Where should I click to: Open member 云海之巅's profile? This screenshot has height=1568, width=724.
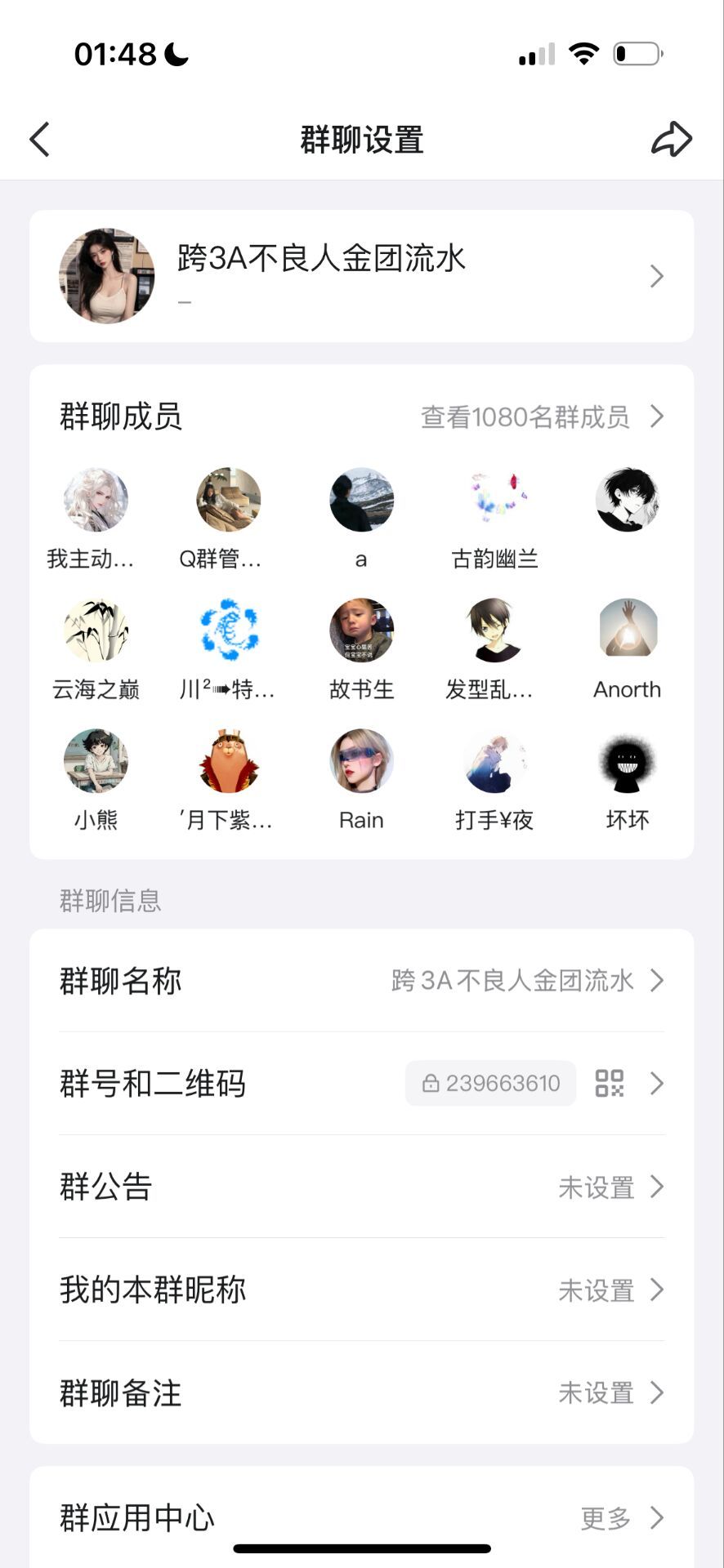pos(96,630)
